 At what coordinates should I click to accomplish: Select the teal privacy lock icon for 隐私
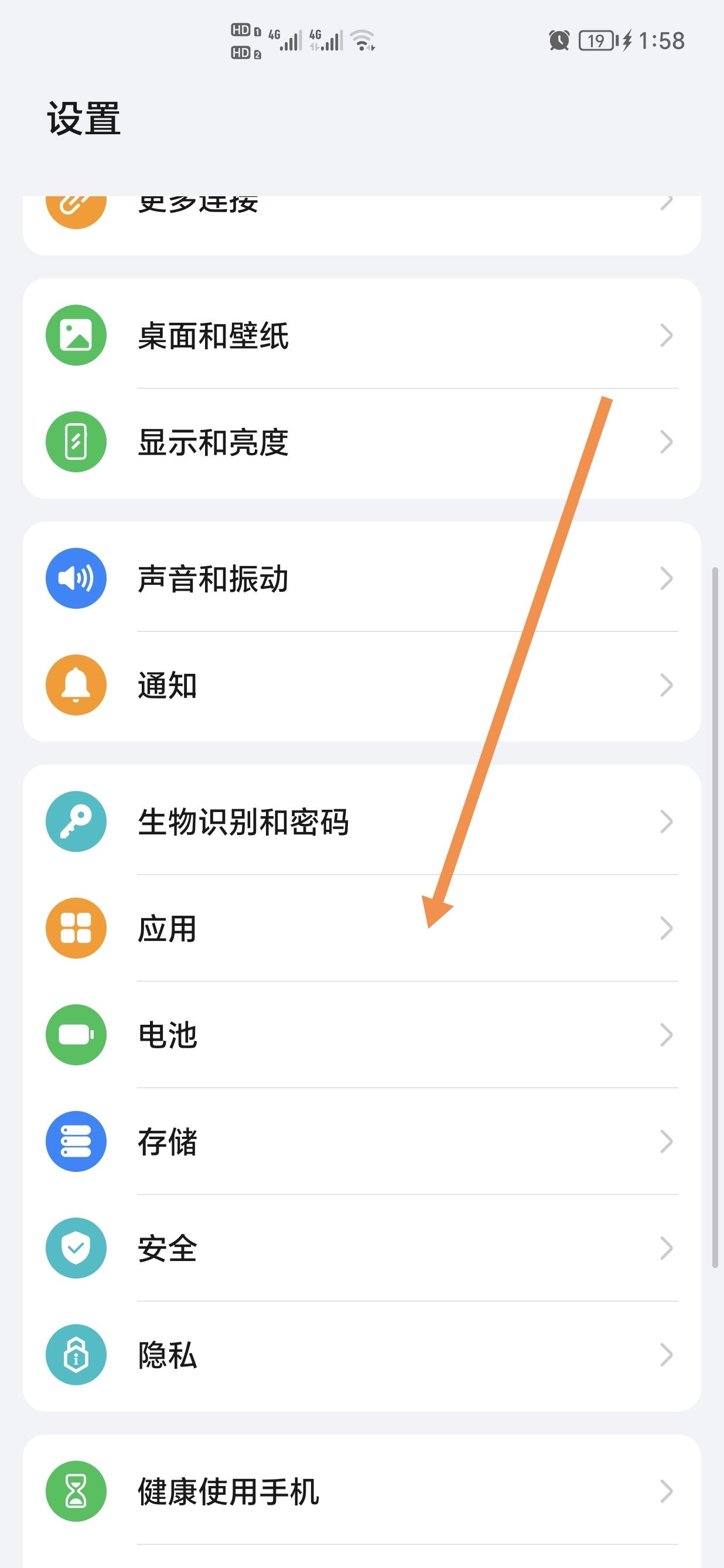click(76, 1354)
